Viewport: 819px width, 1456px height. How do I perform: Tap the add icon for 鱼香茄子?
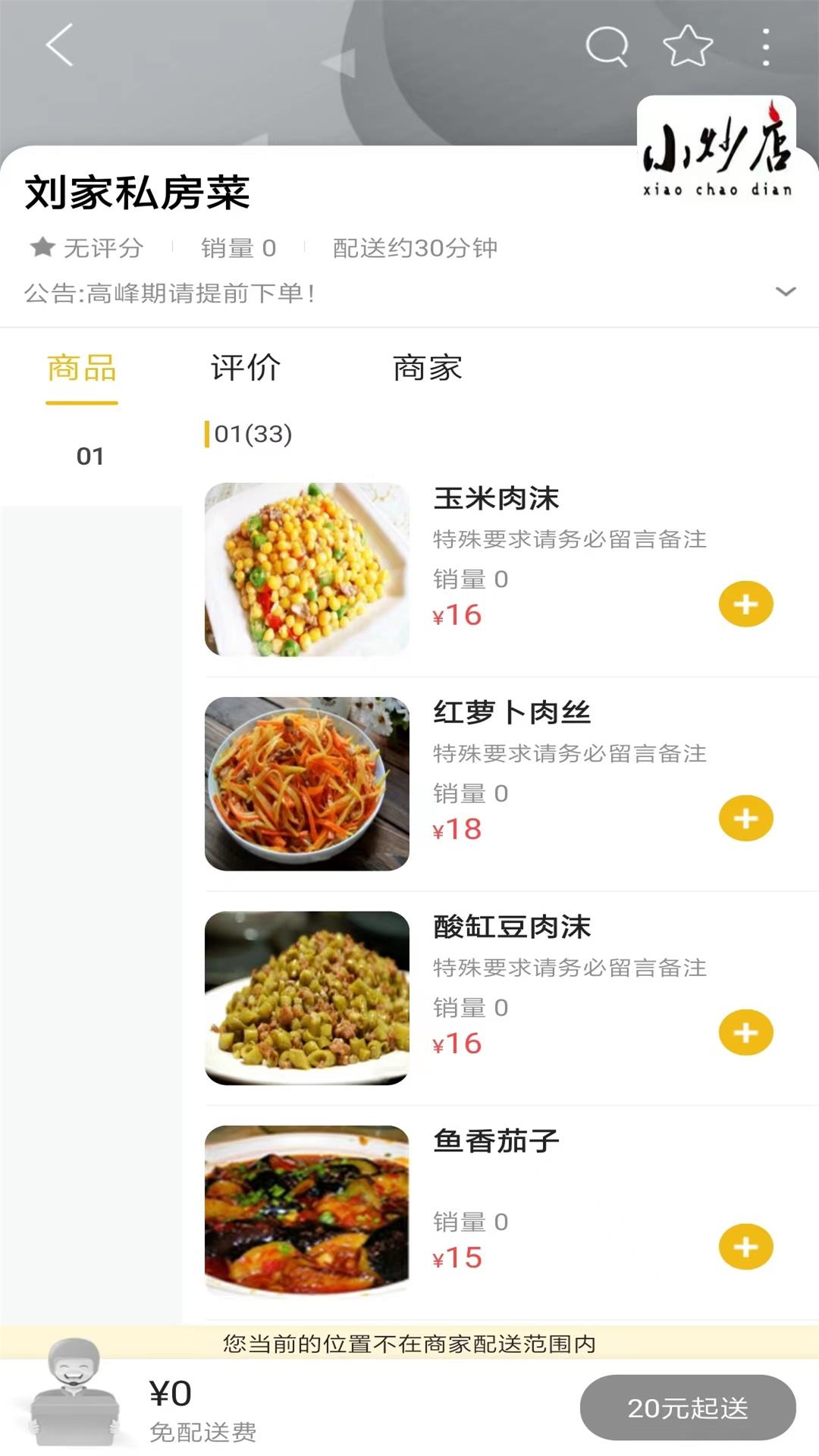[746, 1246]
